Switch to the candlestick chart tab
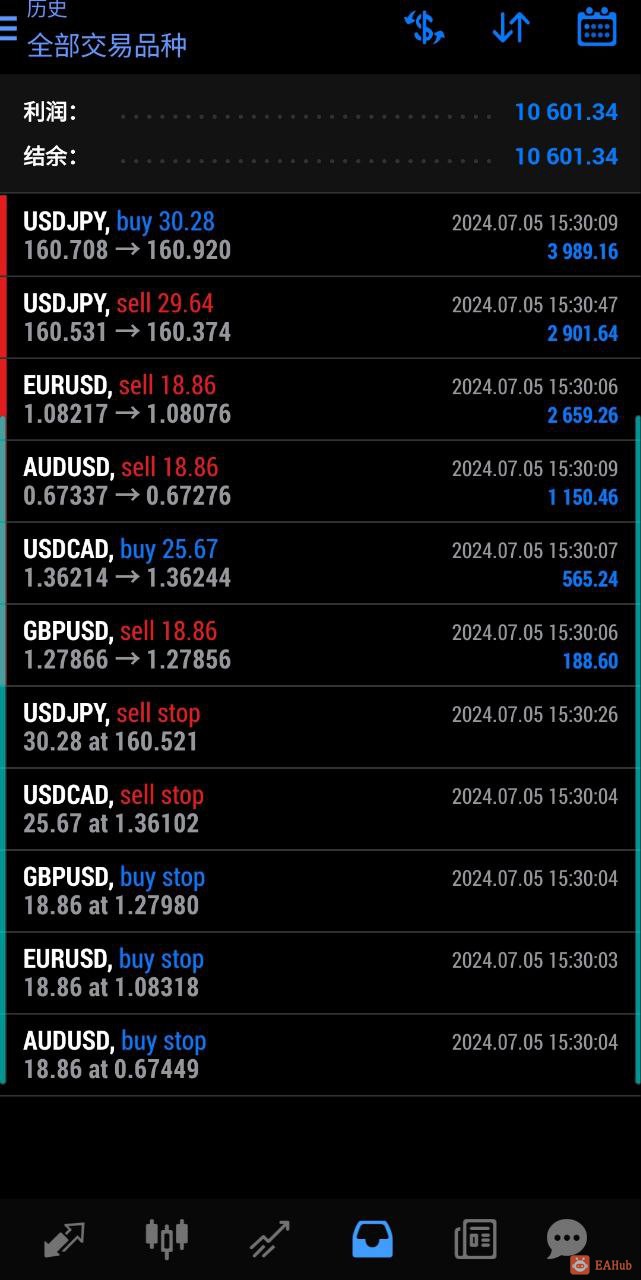Image resolution: width=641 pixels, height=1280 pixels. click(x=166, y=1238)
